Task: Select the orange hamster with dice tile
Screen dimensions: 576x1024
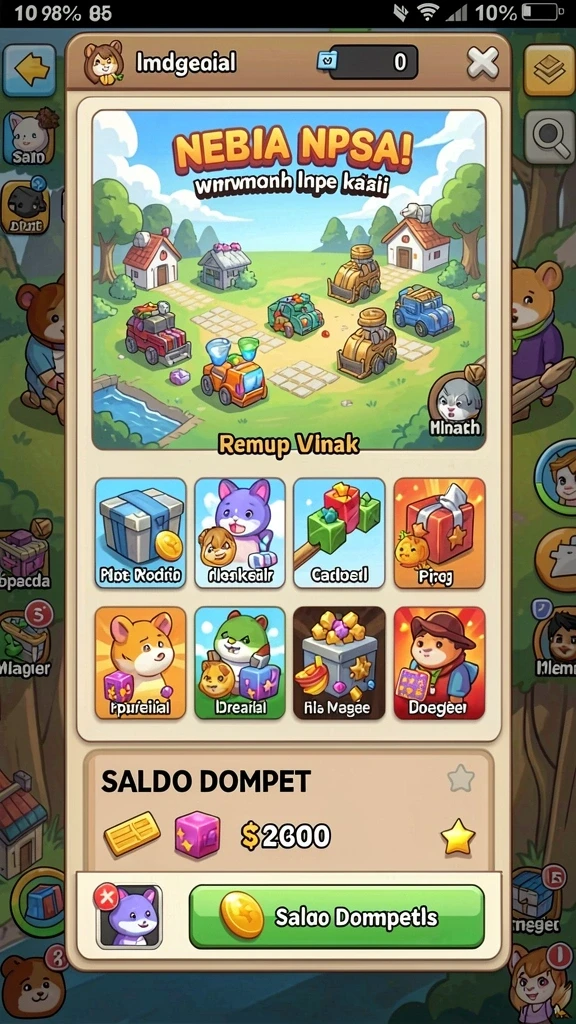Action: [140, 663]
